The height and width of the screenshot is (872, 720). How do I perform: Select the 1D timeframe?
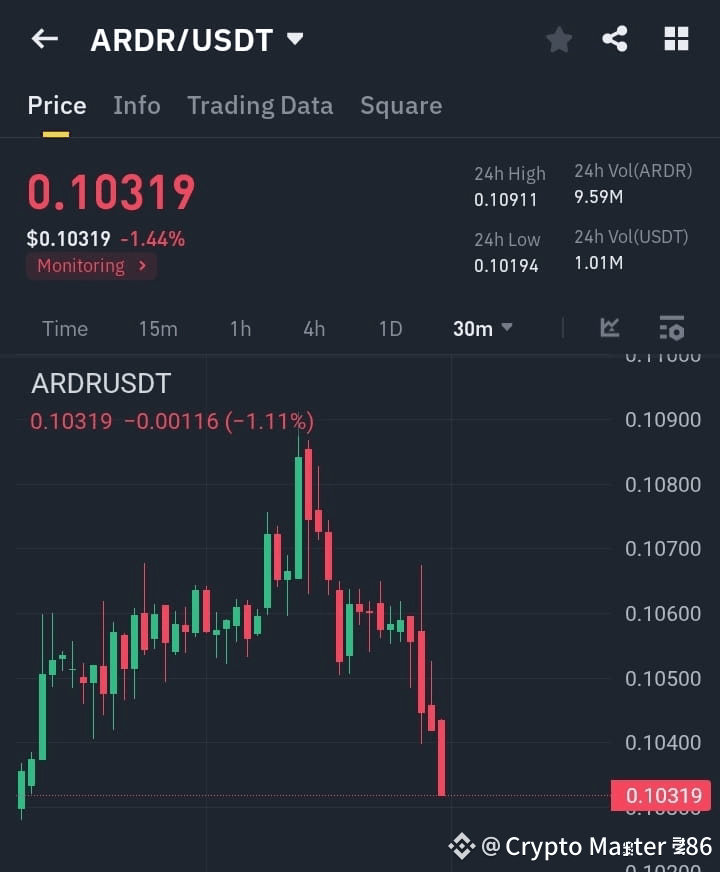(x=389, y=328)
